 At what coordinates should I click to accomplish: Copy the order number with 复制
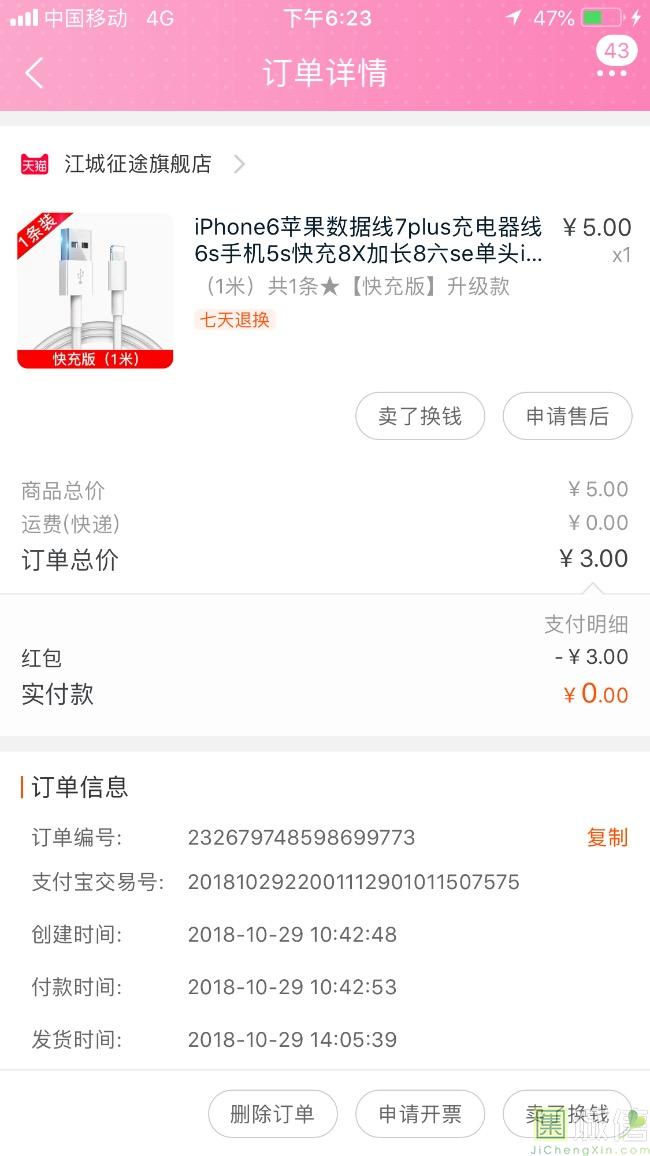(607, 837)
